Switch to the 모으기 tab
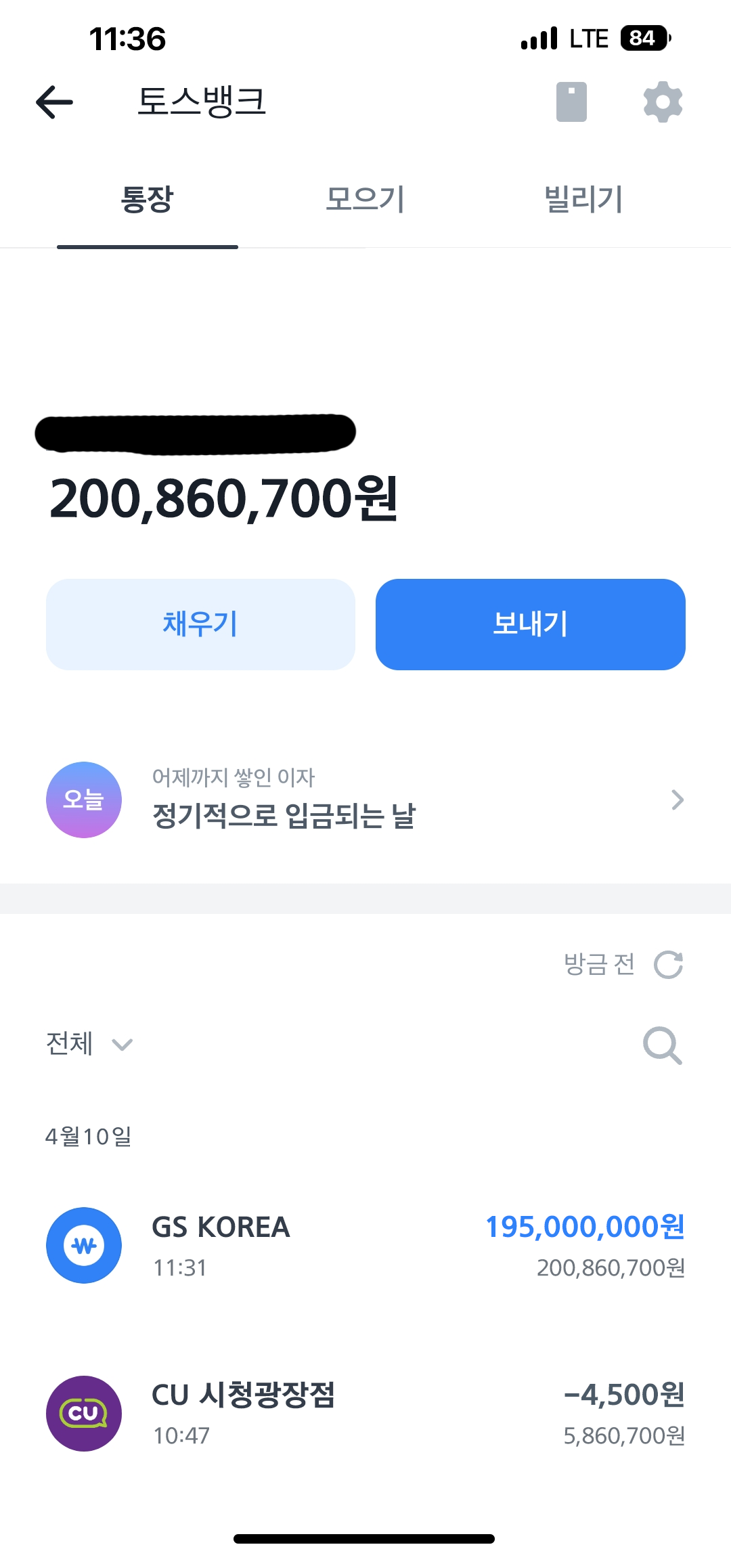 365,199
